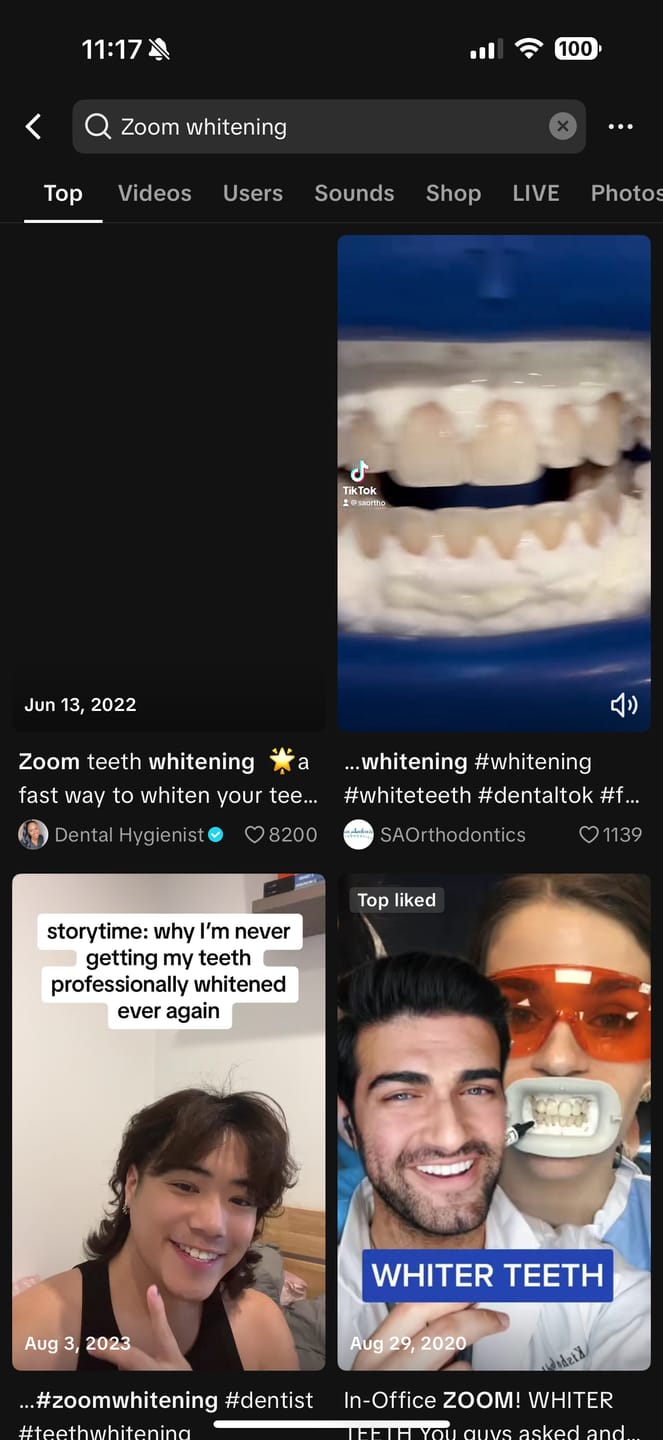
Task: Go back using the arrow icon
Action: [33, 126]
